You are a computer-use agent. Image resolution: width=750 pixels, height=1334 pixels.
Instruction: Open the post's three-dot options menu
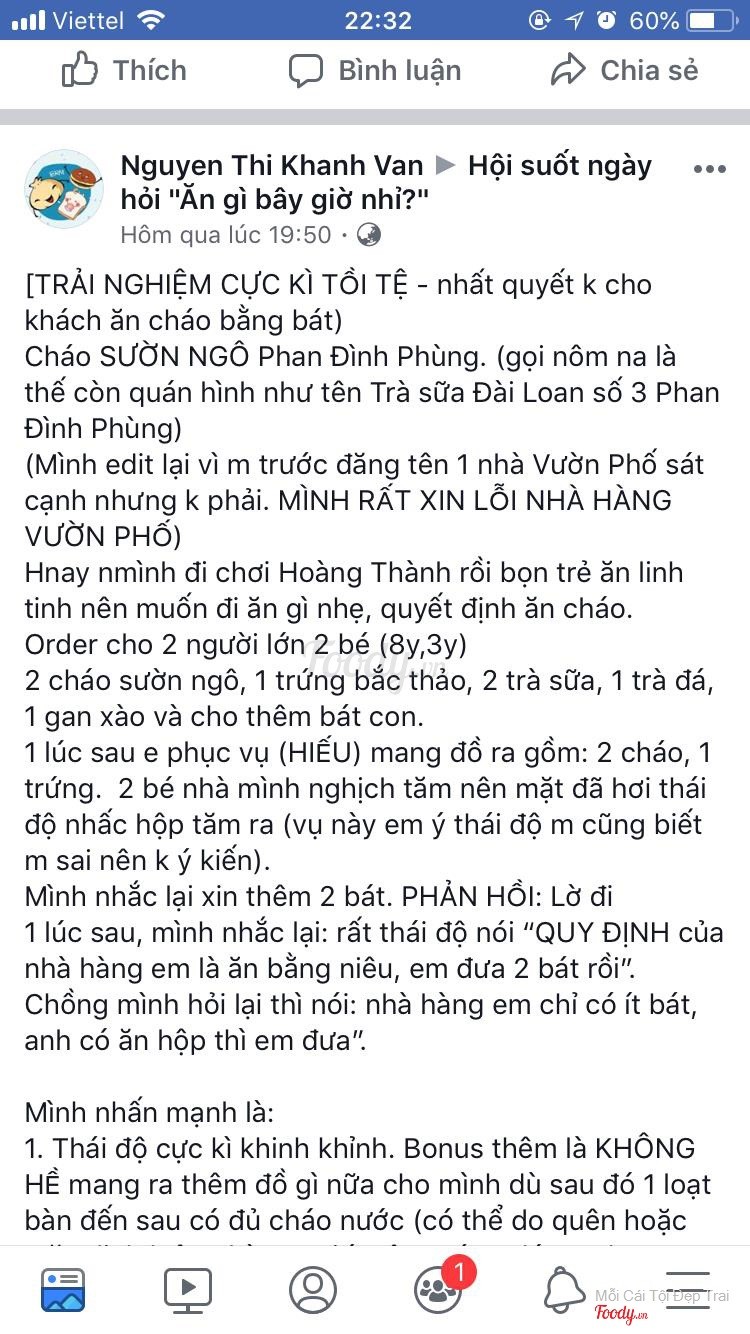click(709, 169)
